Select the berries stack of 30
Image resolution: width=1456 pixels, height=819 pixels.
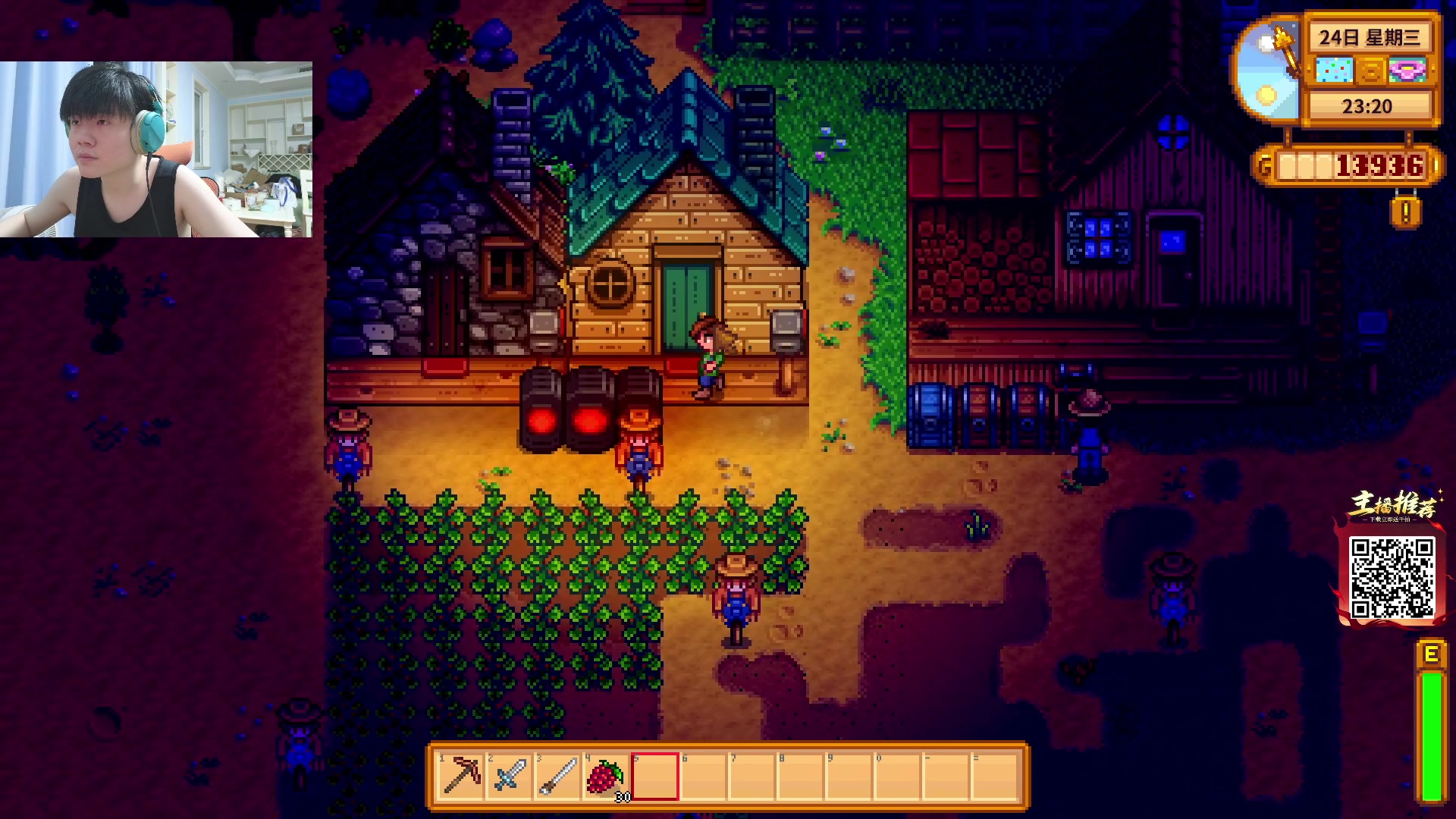(607, 777)
